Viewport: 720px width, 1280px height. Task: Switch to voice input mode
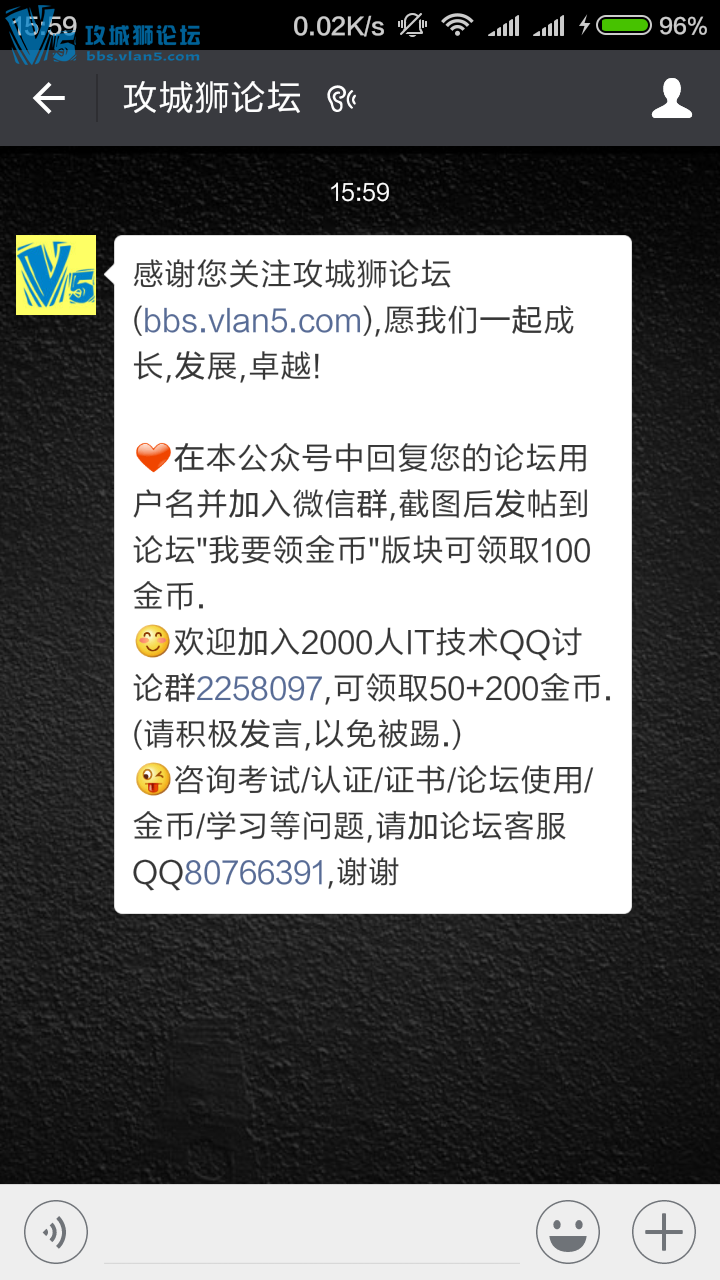[56, 1232]
